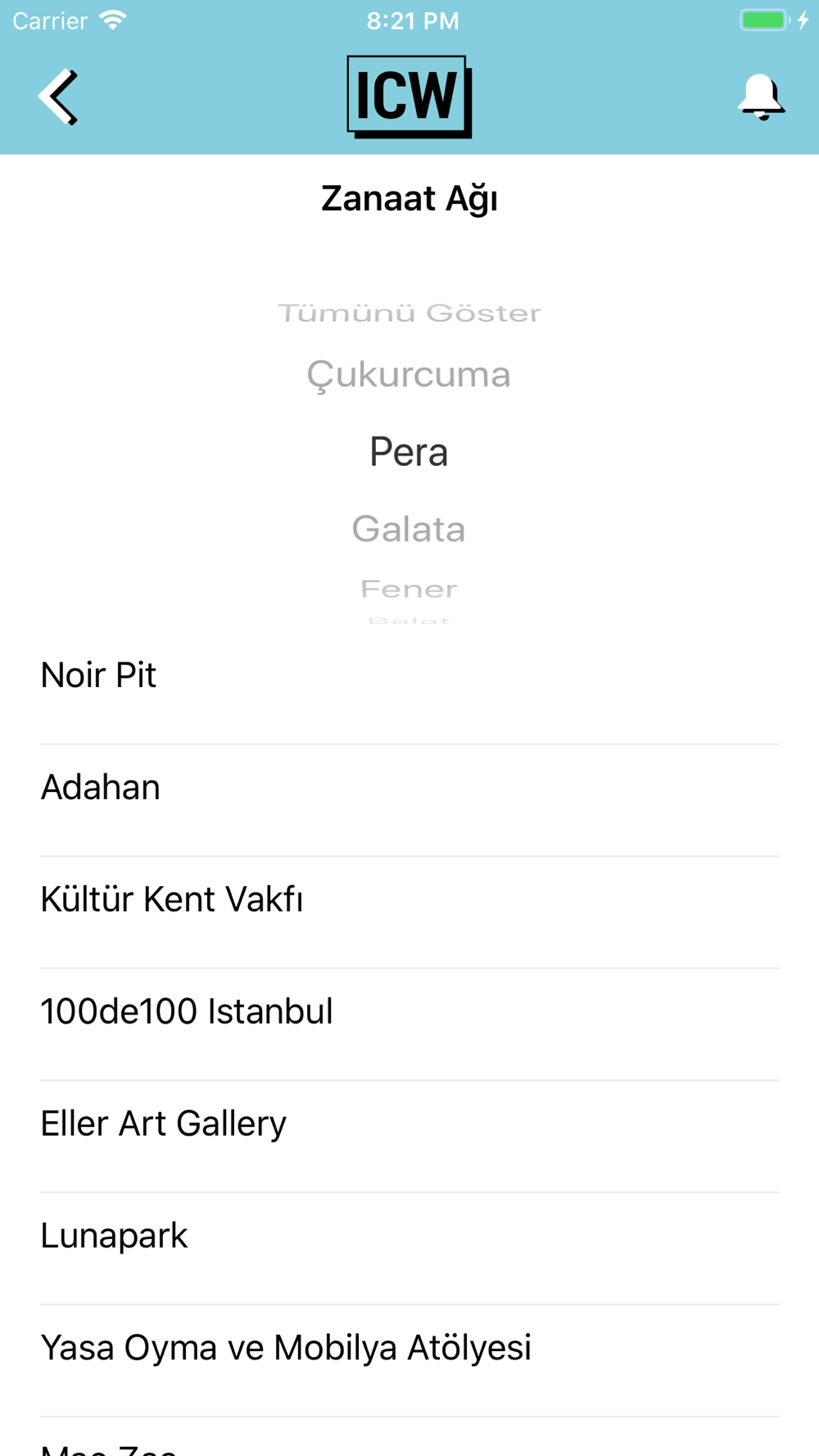Open the notifications bell
The height and width of the screenshot is (1456, 819).
(x=761, y=97)
